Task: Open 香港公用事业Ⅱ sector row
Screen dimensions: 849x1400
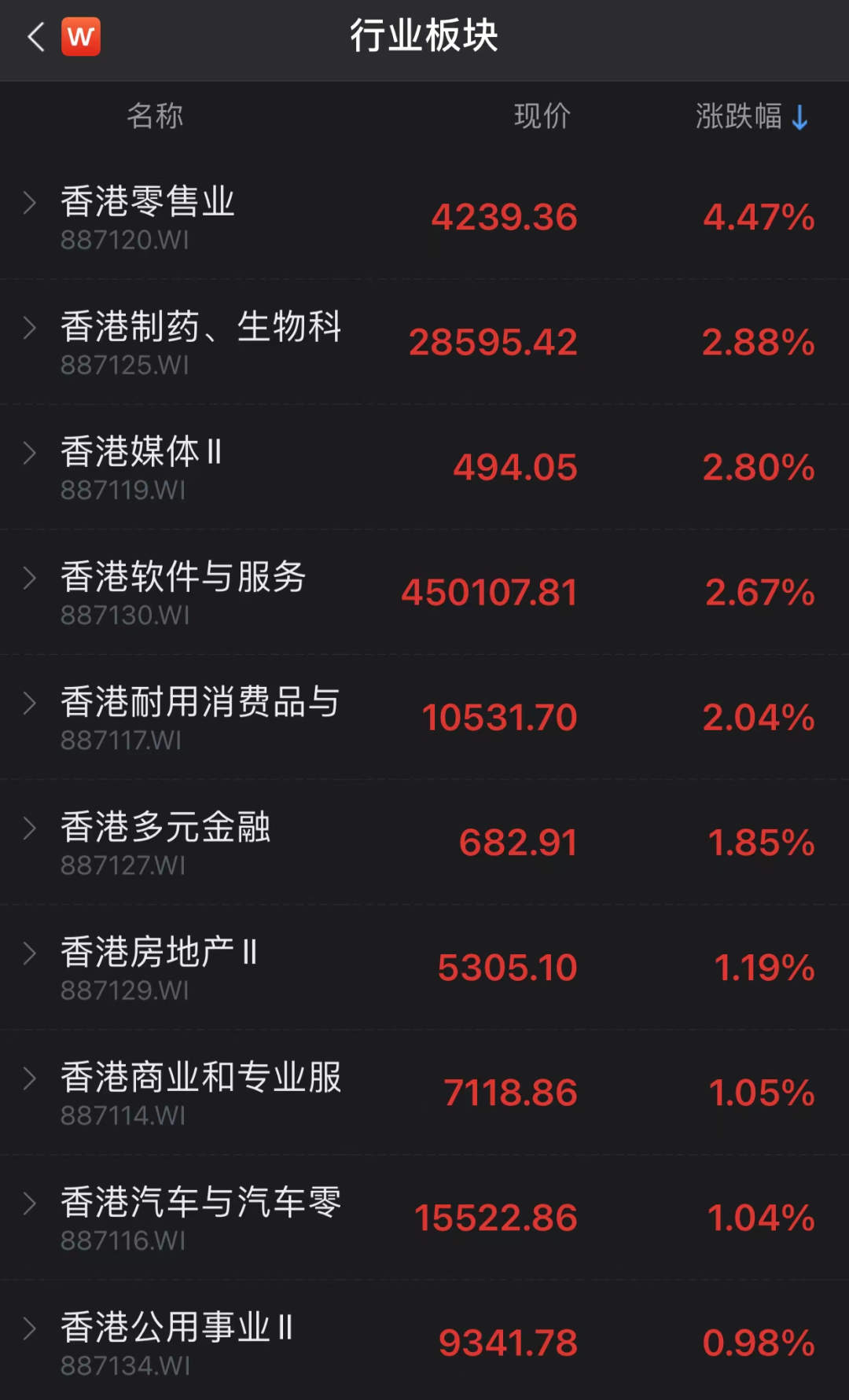Action: coord(424,1342)
